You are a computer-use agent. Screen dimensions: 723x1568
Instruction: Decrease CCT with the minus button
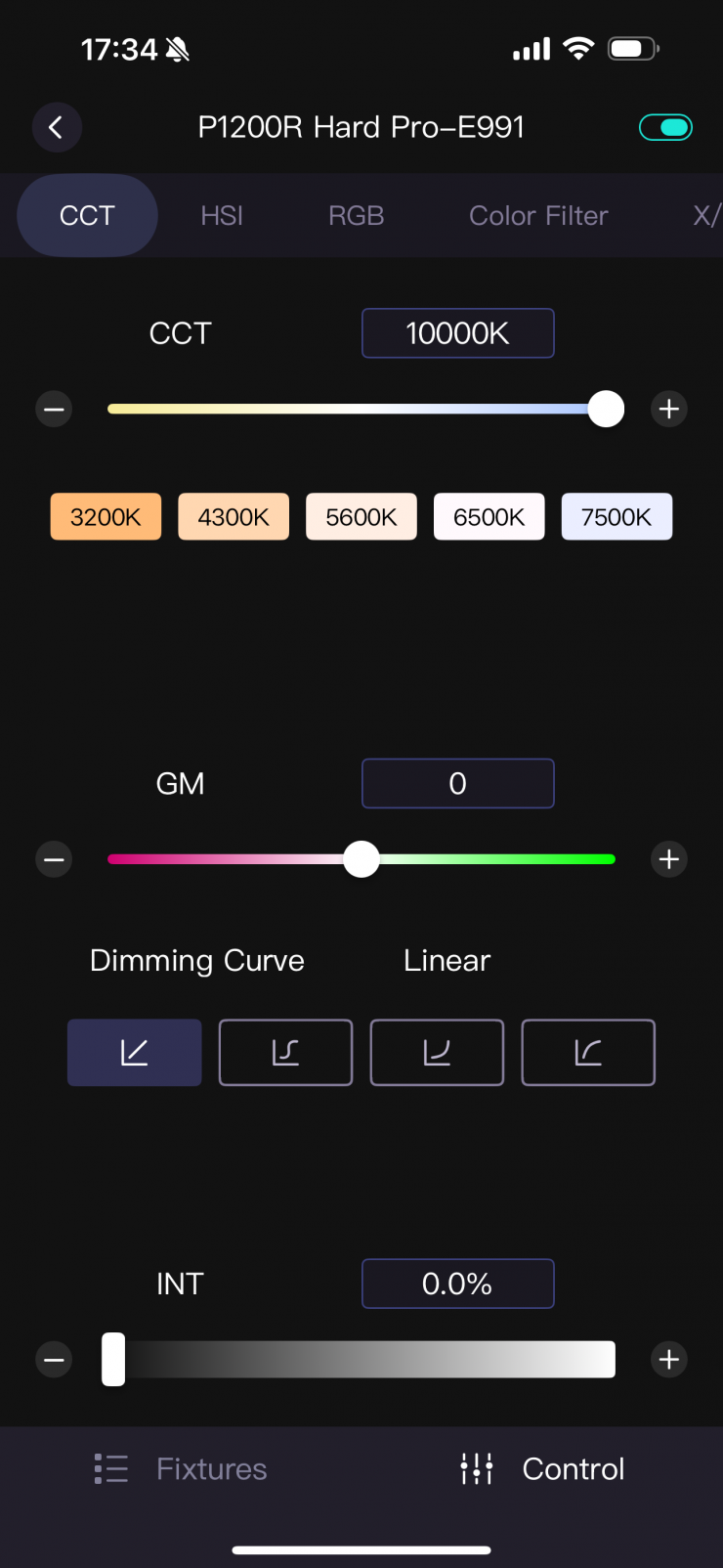(54, 409)
